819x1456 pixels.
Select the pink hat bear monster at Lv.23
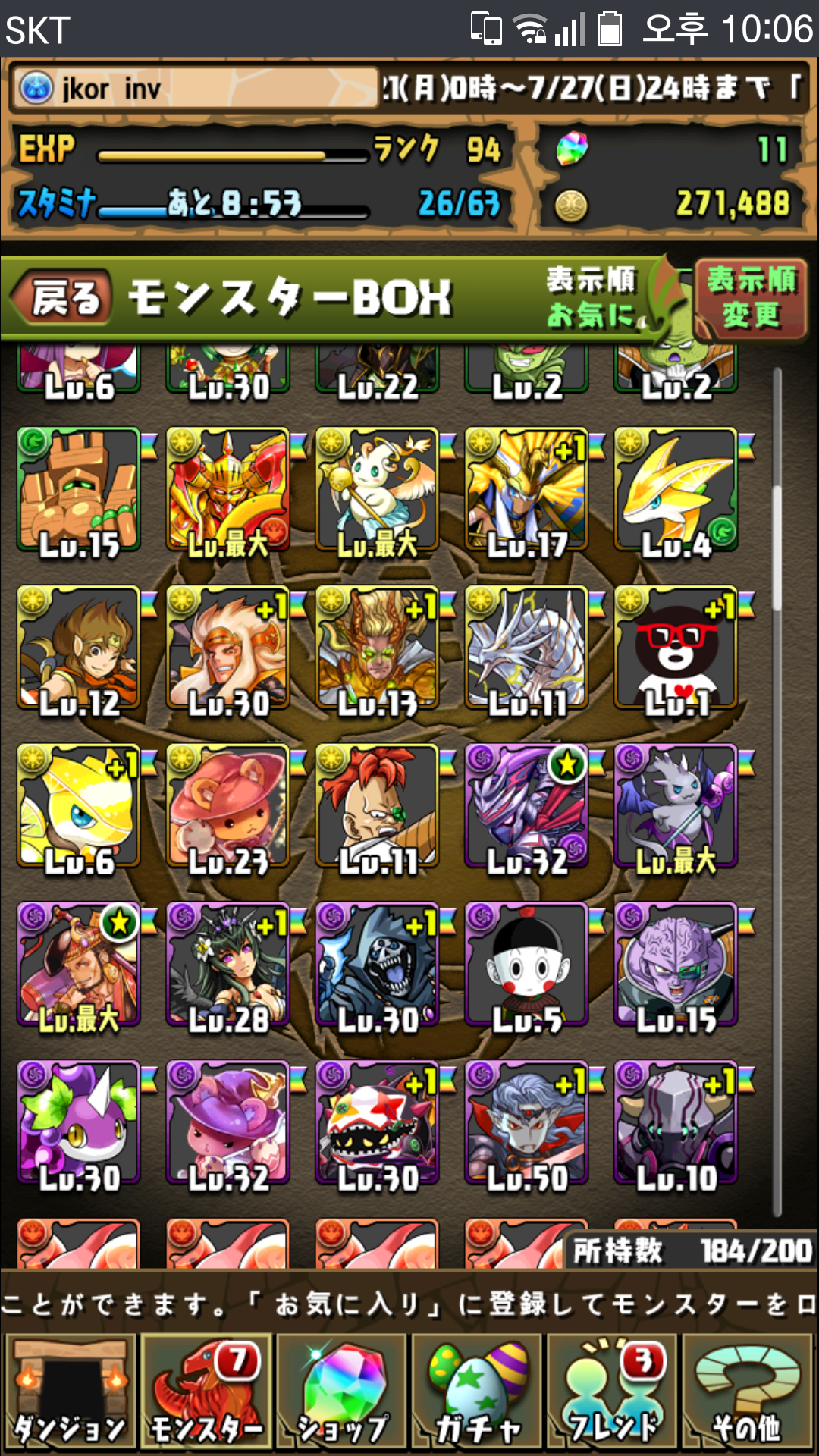point(227,806)
